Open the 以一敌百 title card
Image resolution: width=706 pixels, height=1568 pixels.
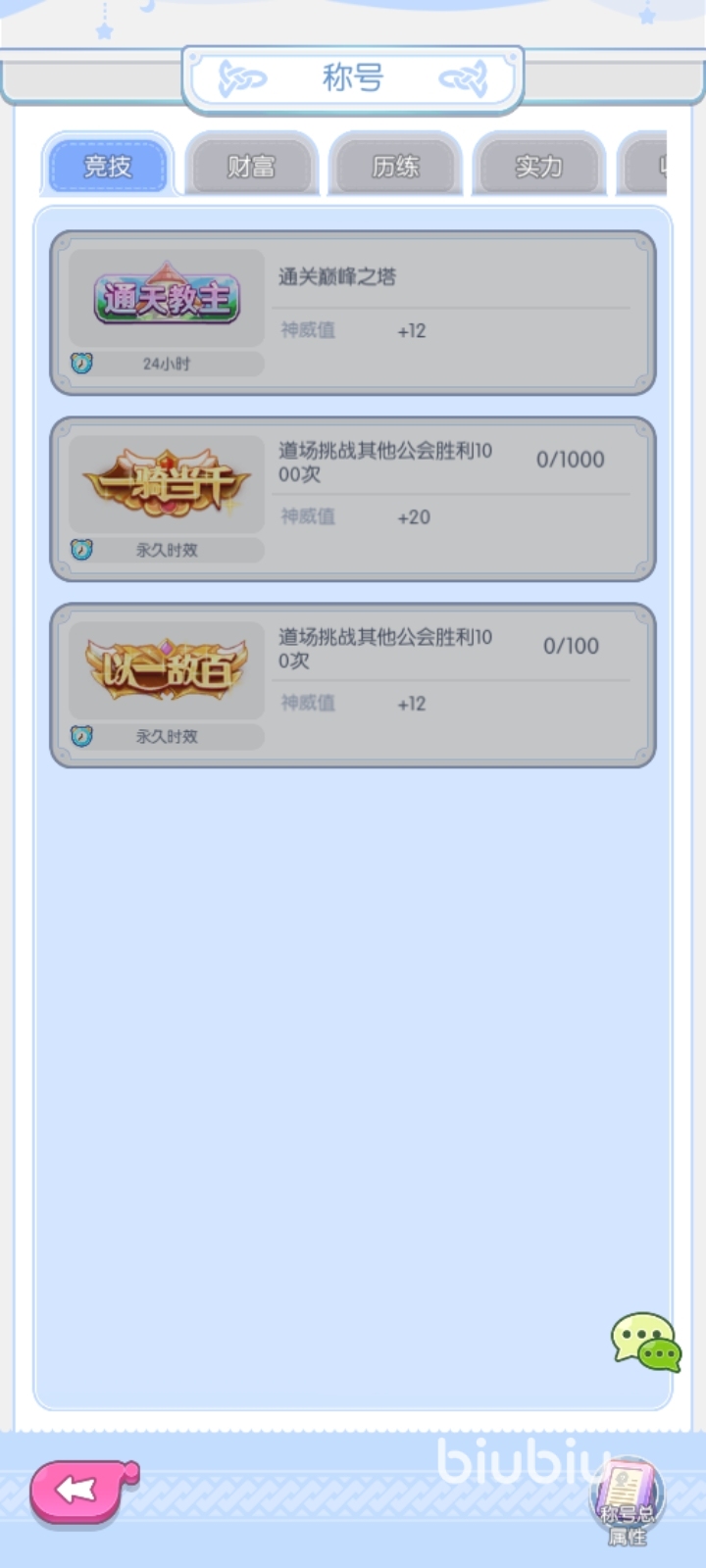(352, 685)
